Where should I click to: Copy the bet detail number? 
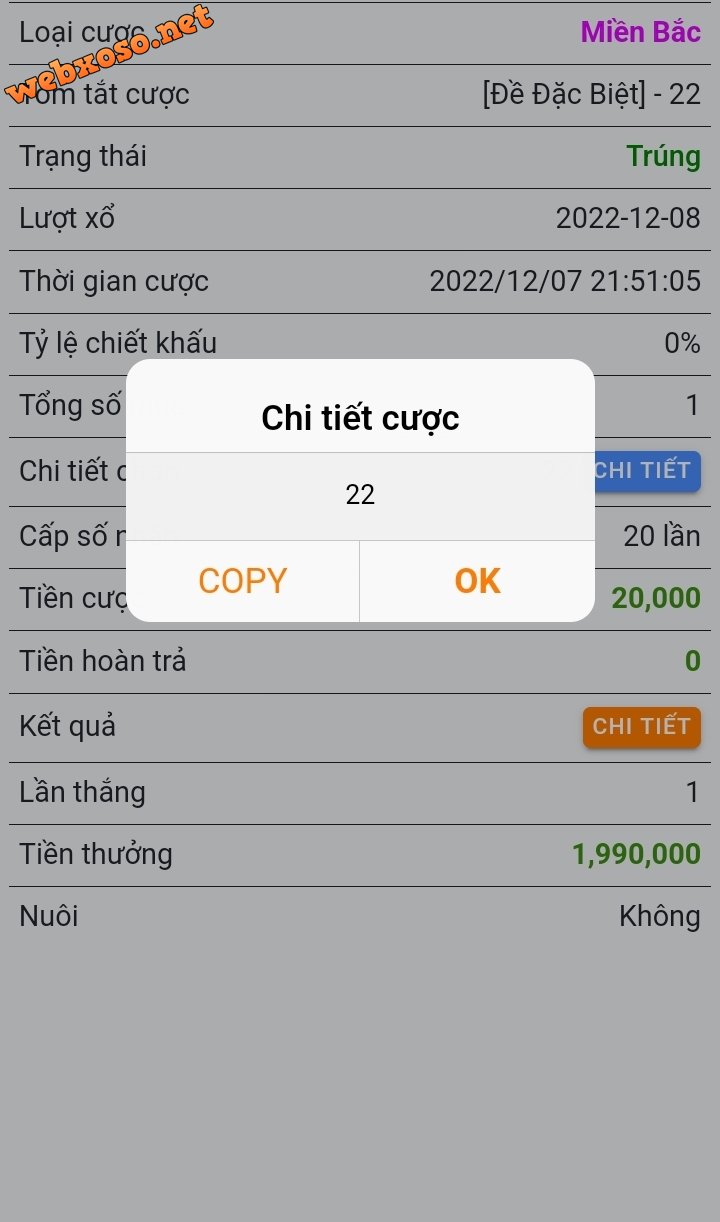click(243, 581)
